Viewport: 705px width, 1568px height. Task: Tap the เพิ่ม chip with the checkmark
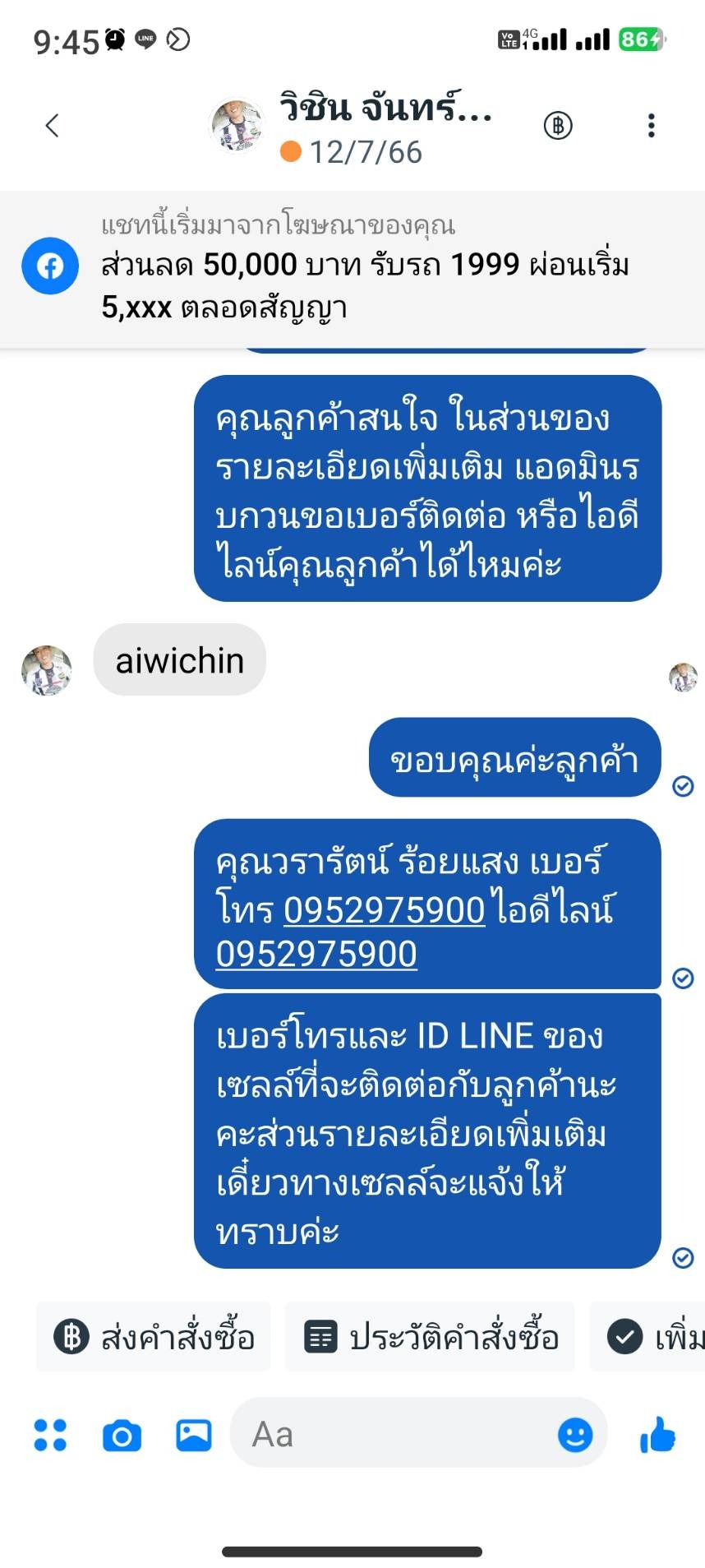click(649, 1337)
